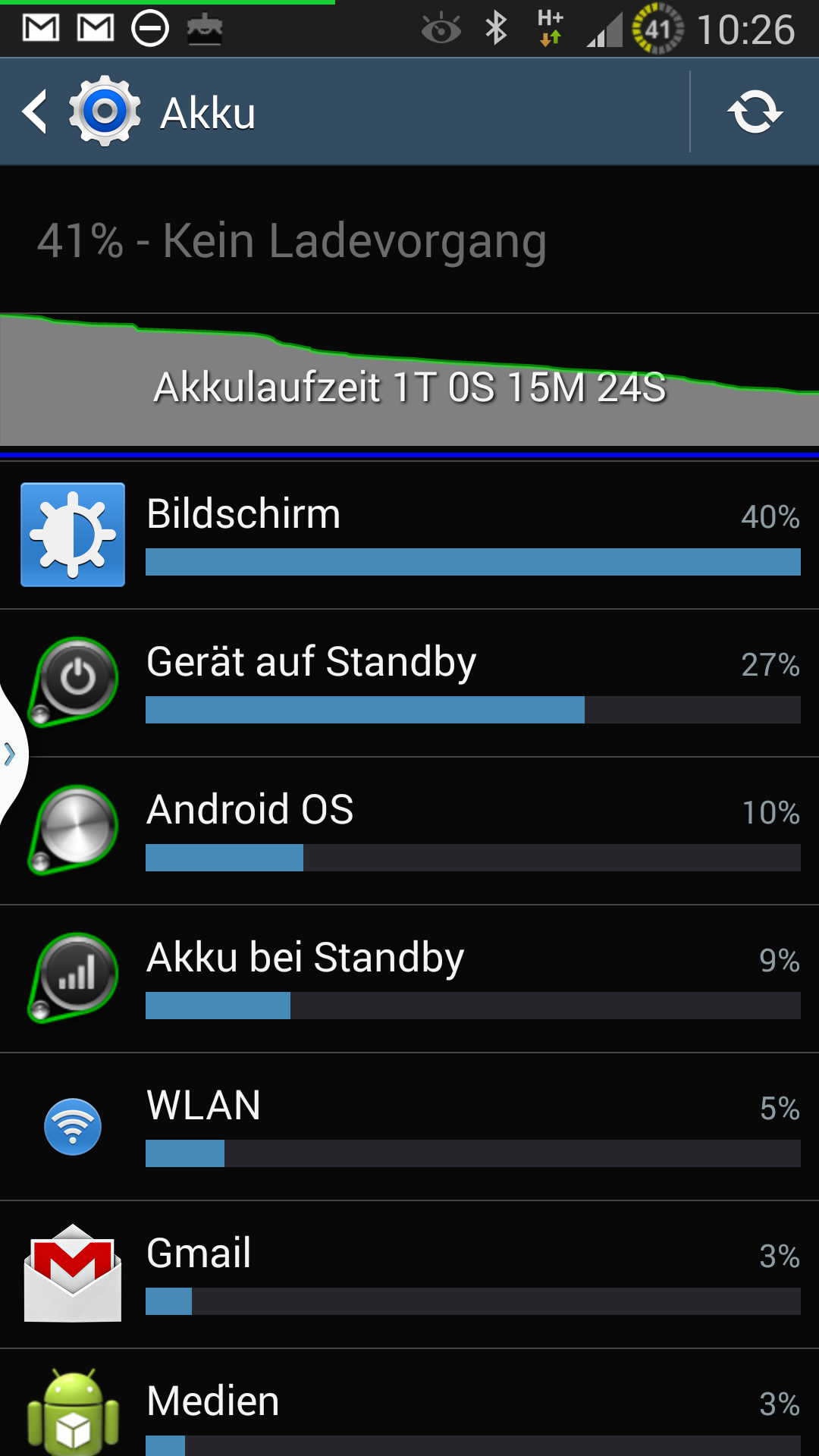This screenshot has width=819, height=1456.
Task: Open the Akkulaufzeit history graph
Action: (409, 379)
